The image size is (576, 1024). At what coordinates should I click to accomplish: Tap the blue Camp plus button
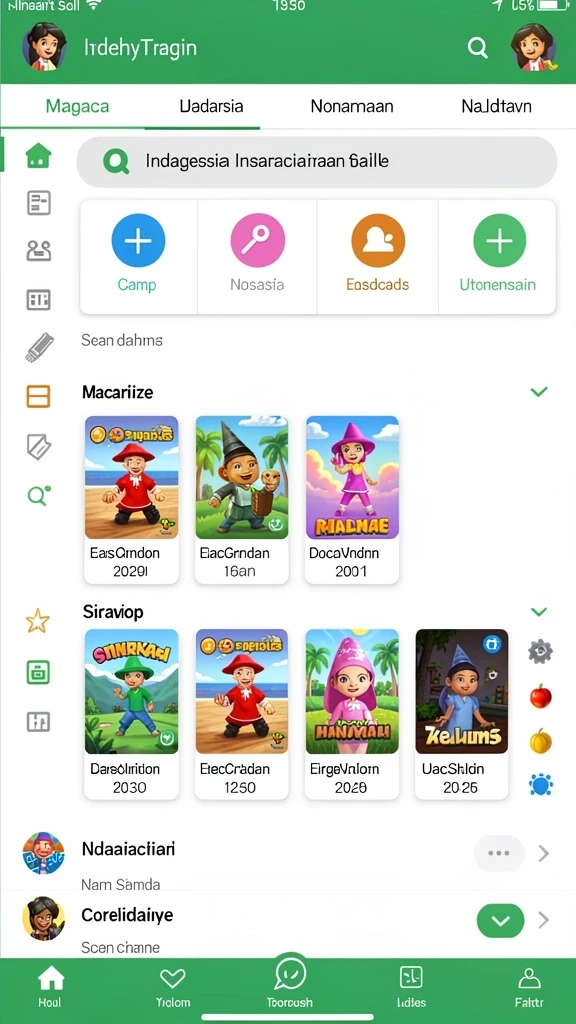tap(138, 240)
